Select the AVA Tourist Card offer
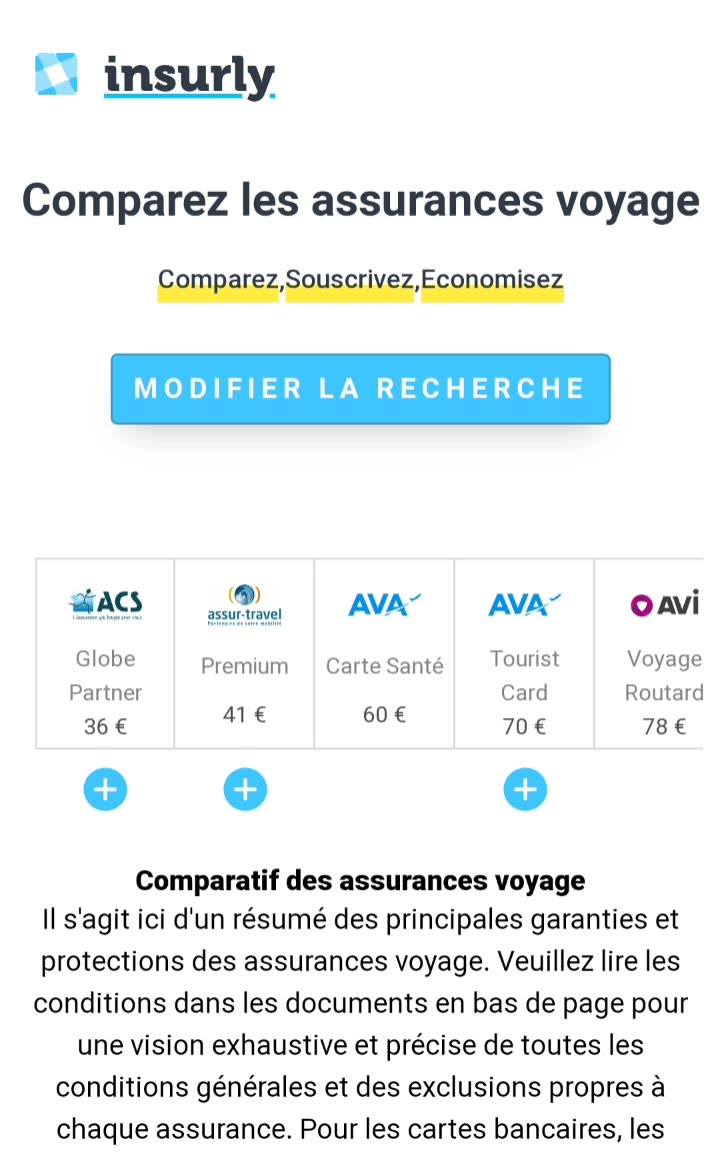 (x=524, y=653)
